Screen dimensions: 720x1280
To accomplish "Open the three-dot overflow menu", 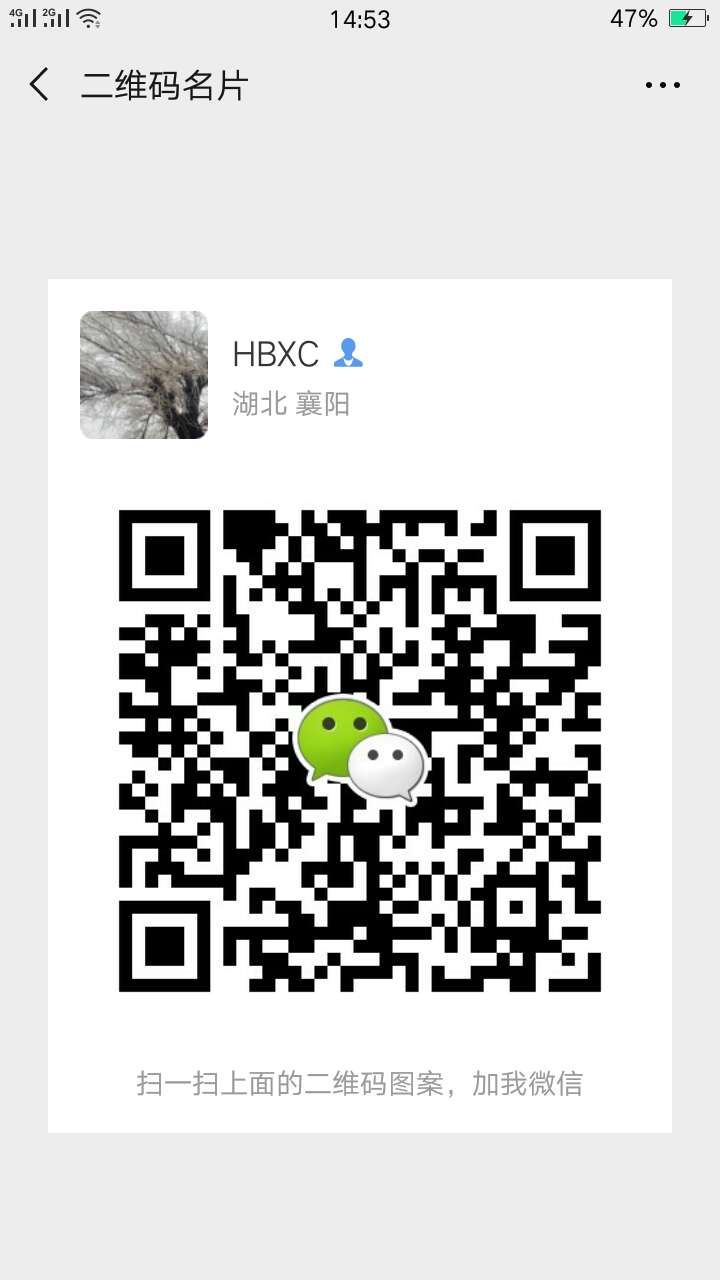I will click(663, 86).
